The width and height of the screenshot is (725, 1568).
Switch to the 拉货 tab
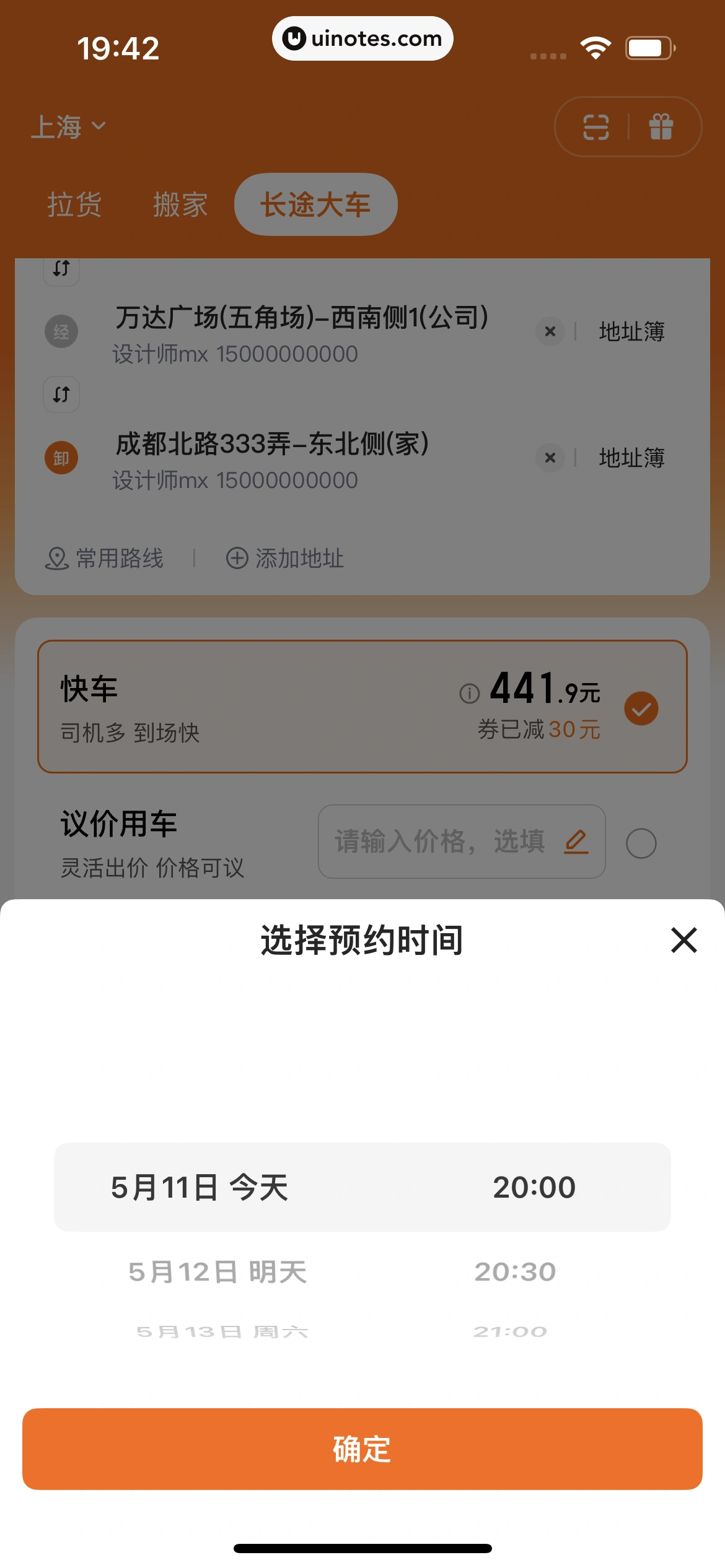coord(74,204)
